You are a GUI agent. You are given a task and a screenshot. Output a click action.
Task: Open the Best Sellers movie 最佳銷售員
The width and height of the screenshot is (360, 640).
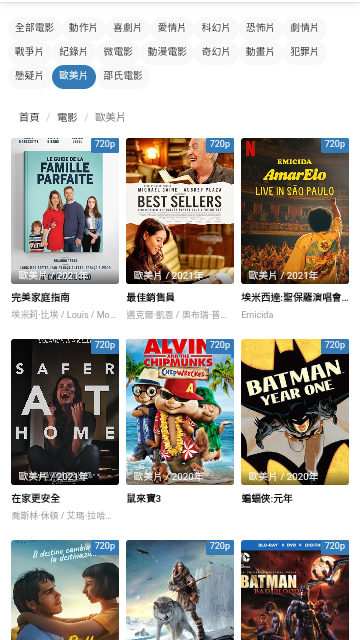(x=180, y=211)
